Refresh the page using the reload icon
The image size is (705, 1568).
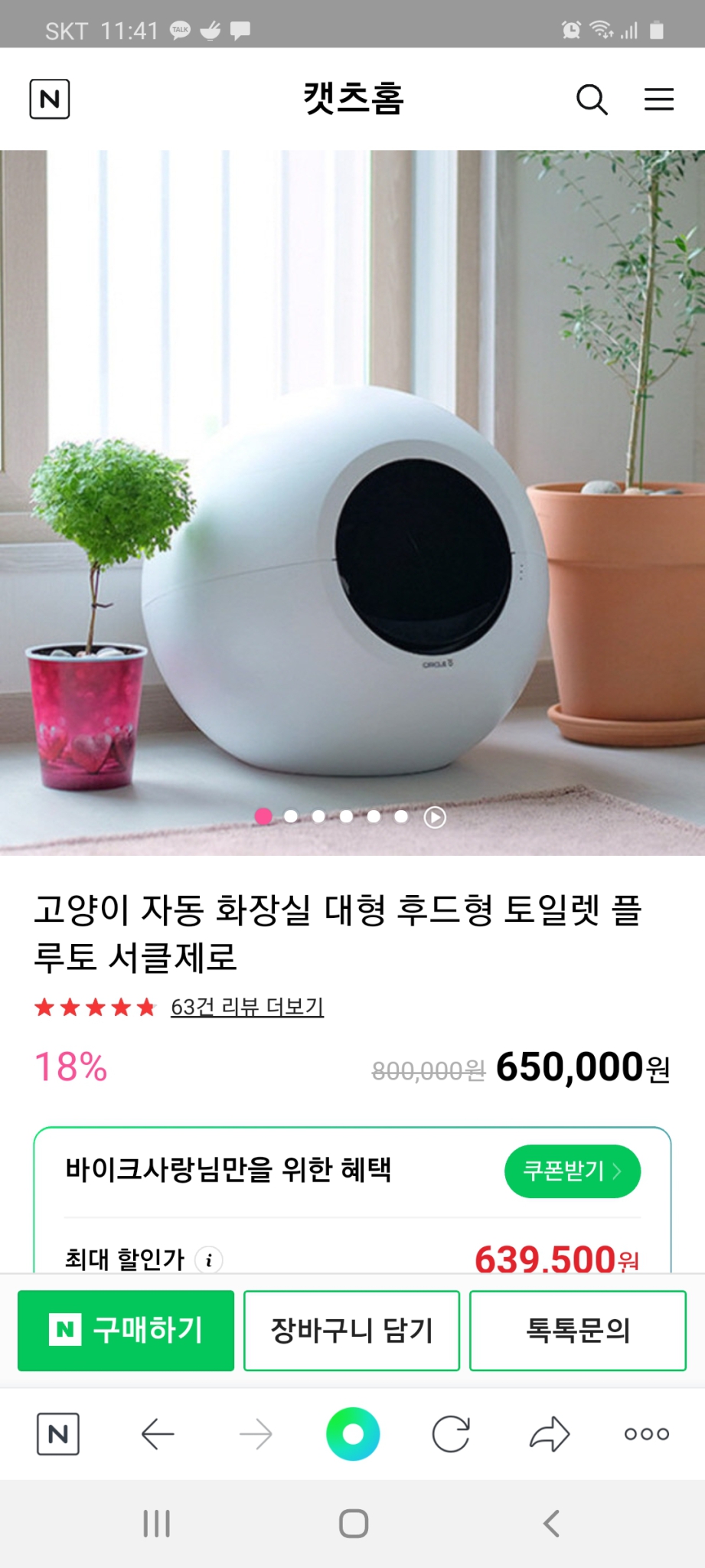click(450, 1435)
